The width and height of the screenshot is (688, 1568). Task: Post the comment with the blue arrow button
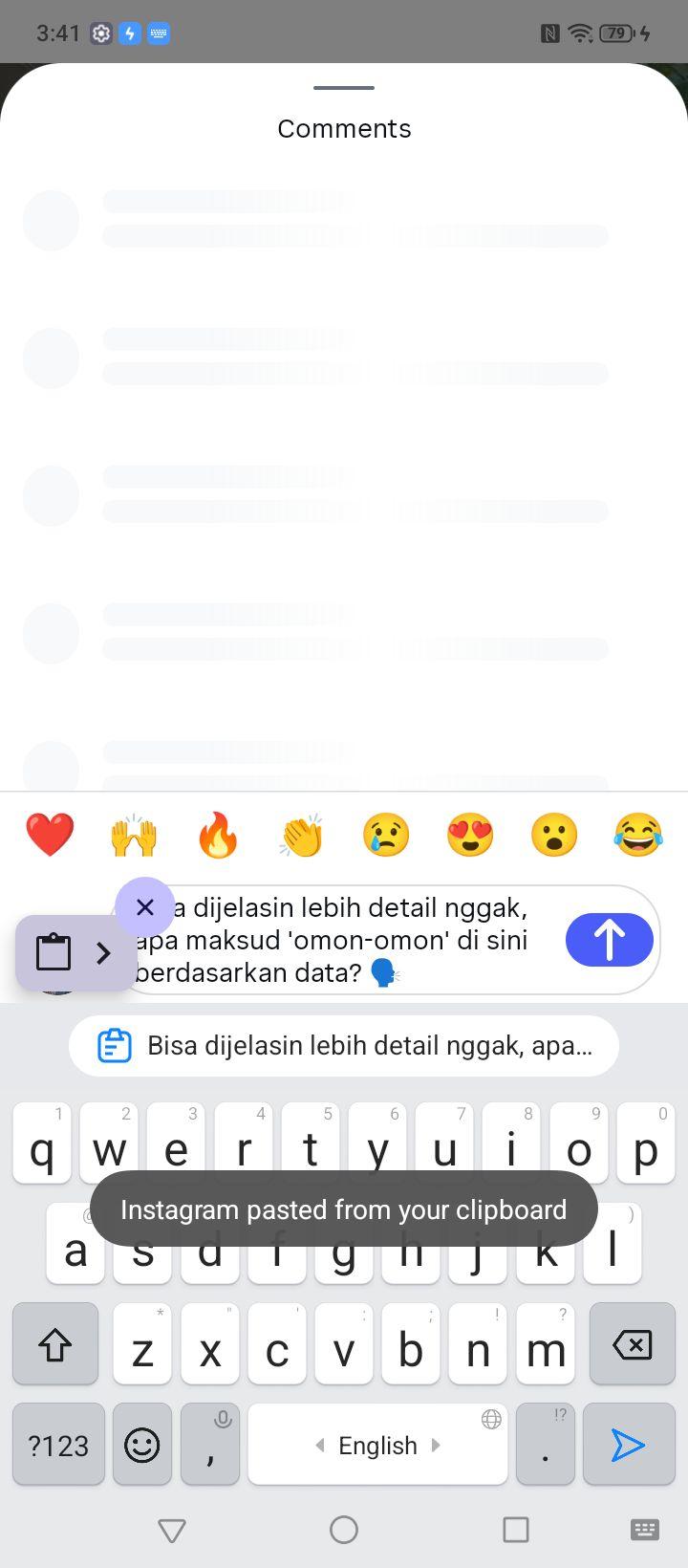click(610, 940)
